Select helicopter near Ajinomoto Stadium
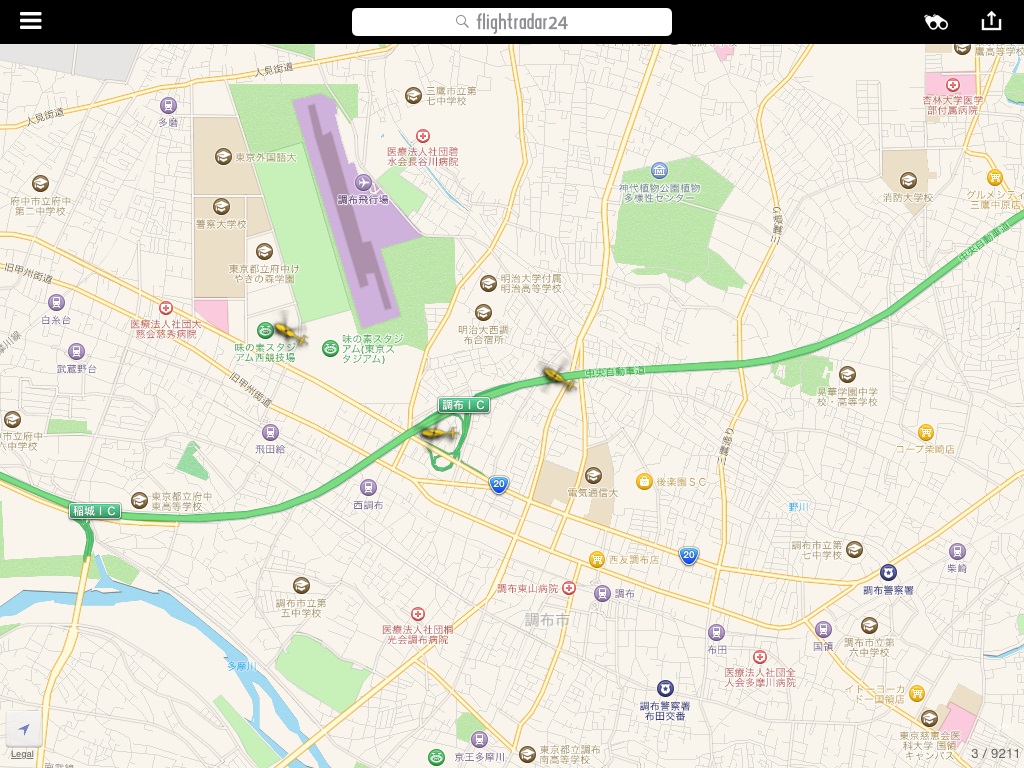1024x768 pixels. 290,332
